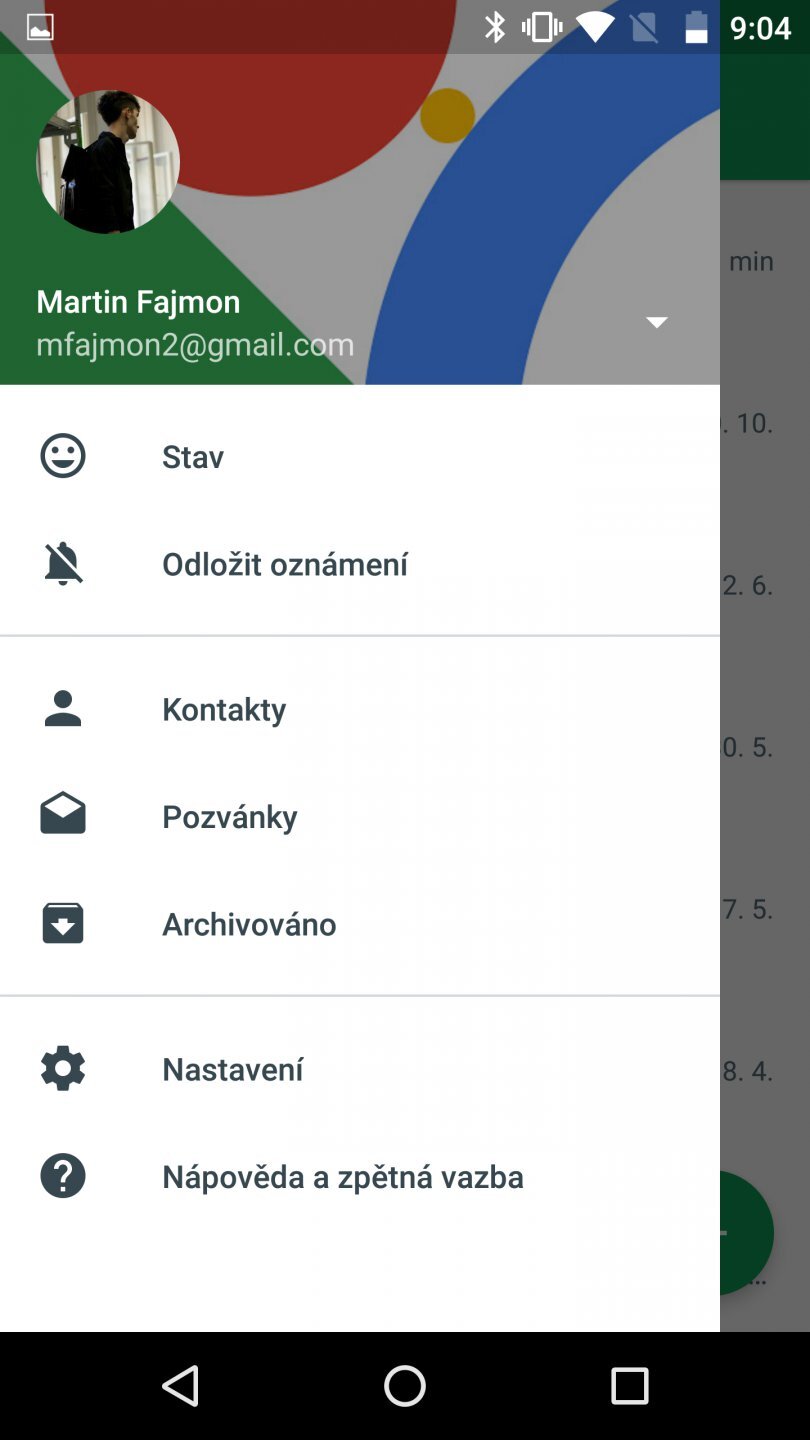810x1440 pixels.
Task: Open Kontakty from the drawer
Action: 224,709
